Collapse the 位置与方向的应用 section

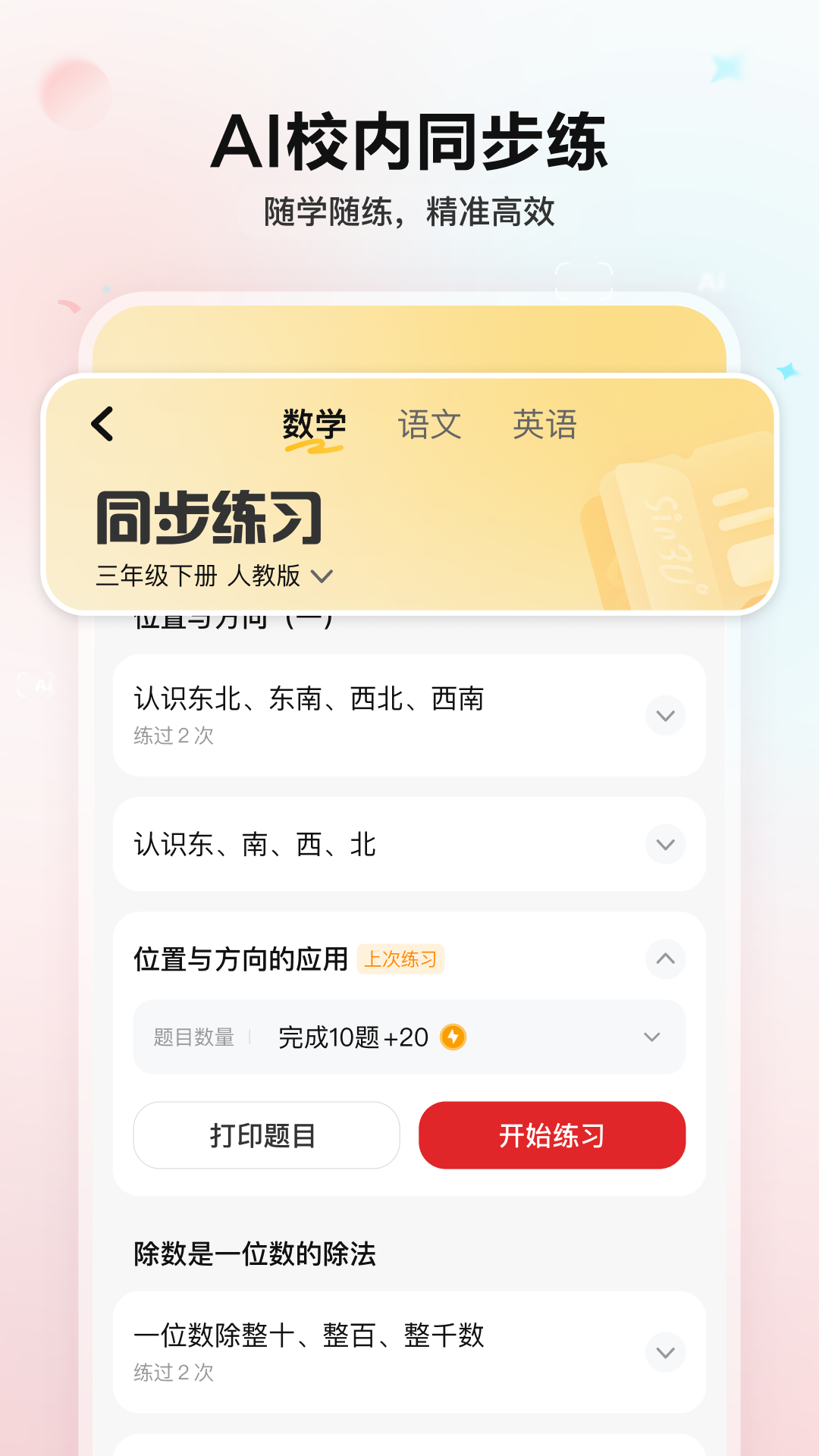tap(665, 959)
